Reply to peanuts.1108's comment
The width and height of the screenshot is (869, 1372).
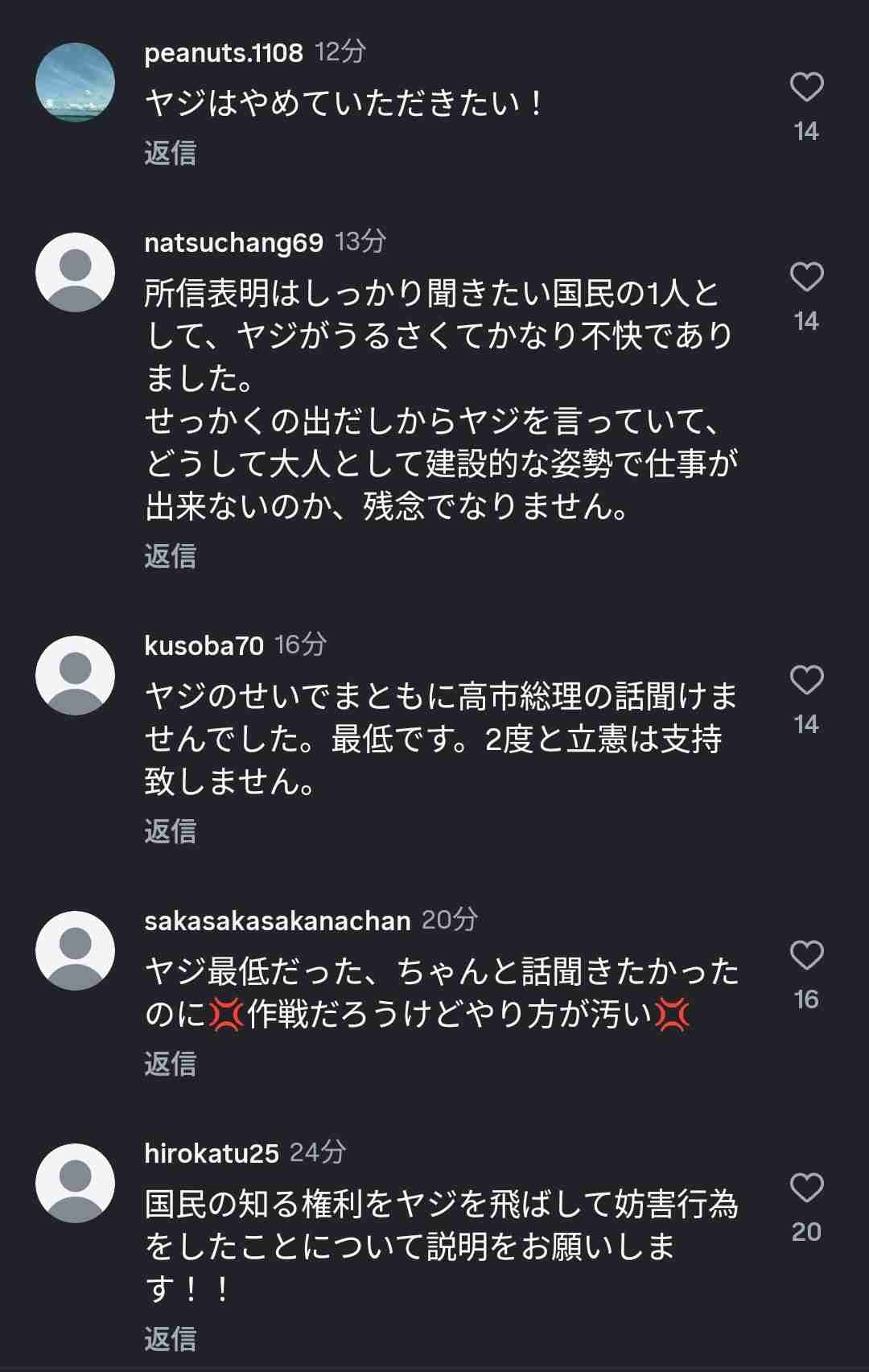coord(170,153)
